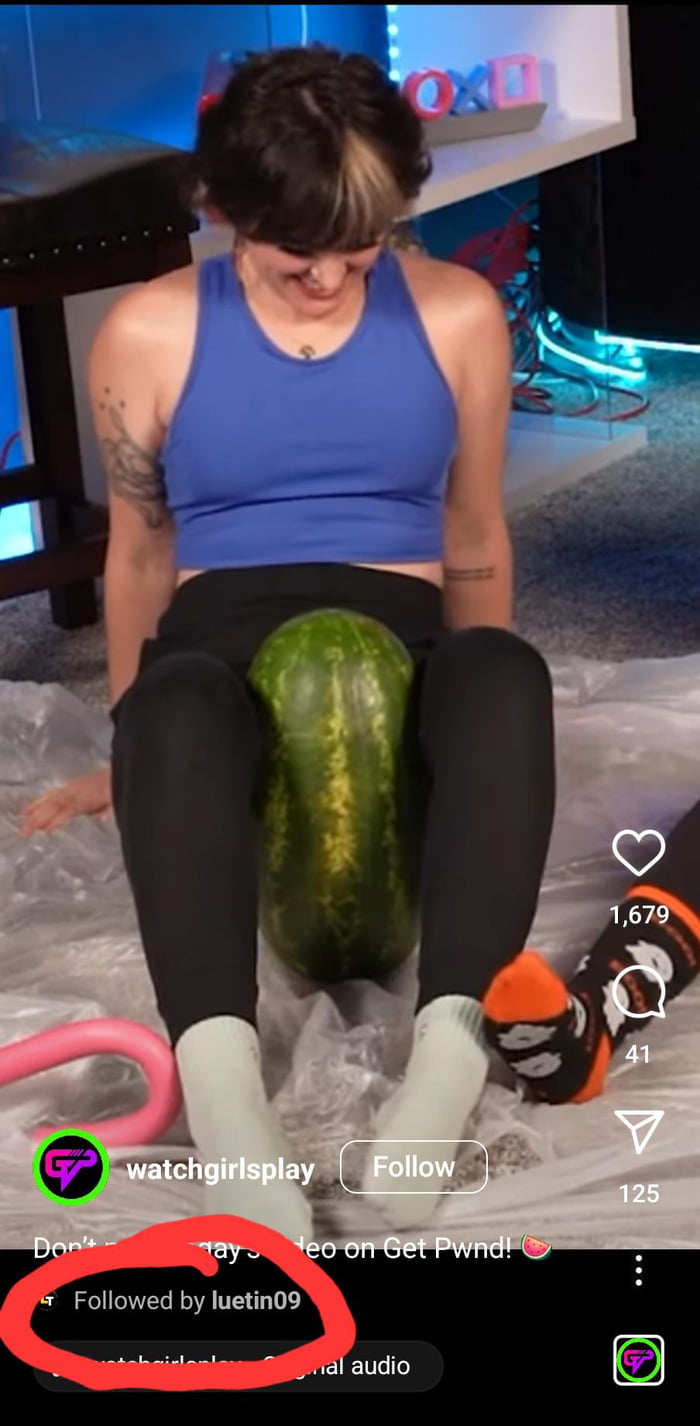
Task: Follow the watchgirlsplay account
Action: click(413, 1167)
